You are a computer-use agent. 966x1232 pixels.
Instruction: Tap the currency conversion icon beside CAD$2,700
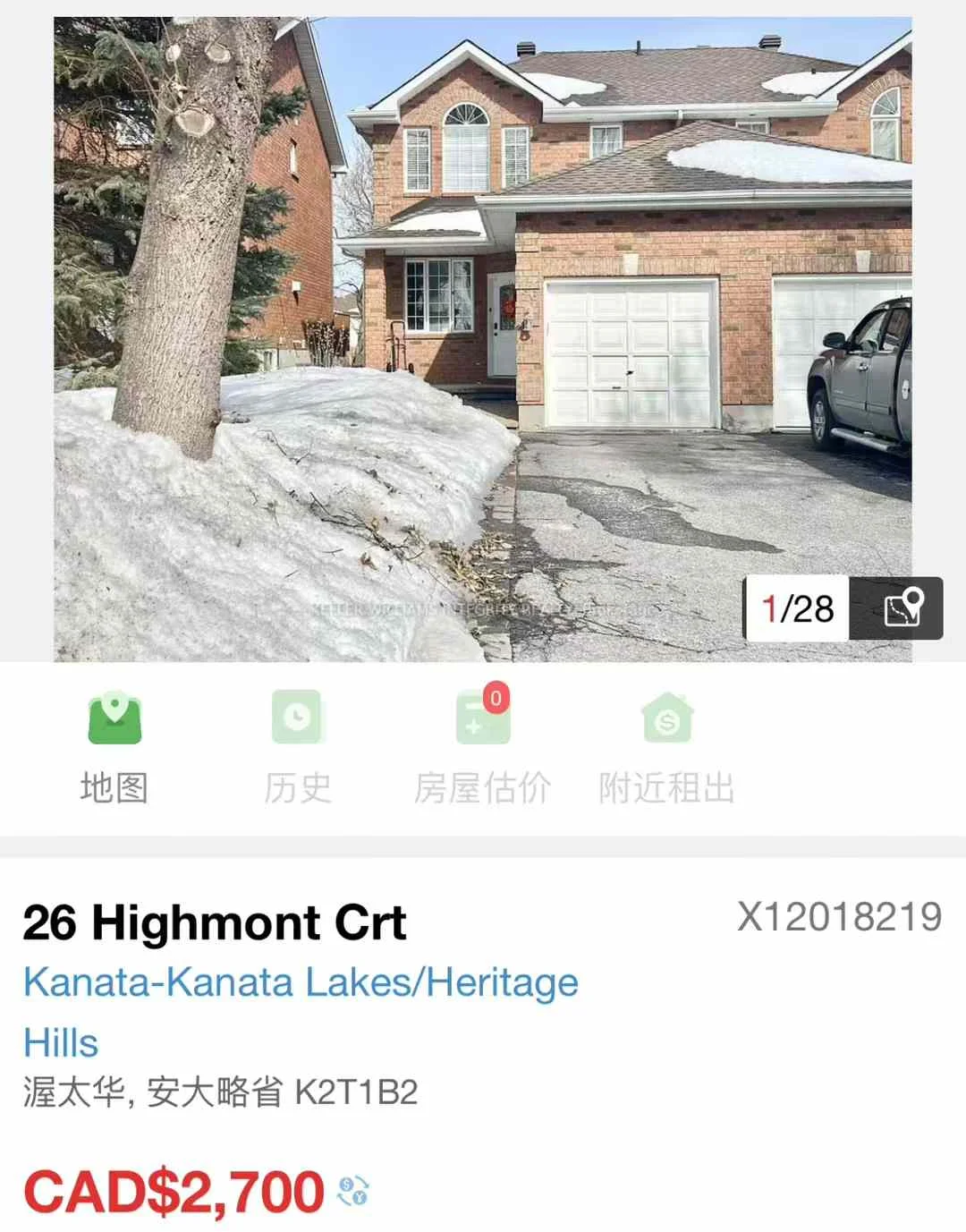[x=353, y=1191]
